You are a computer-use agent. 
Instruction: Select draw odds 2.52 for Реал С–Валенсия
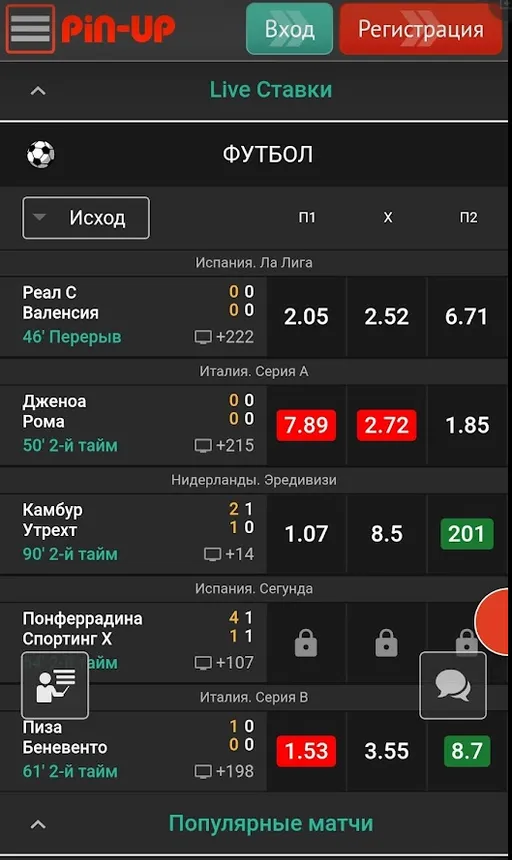(386, 317)
